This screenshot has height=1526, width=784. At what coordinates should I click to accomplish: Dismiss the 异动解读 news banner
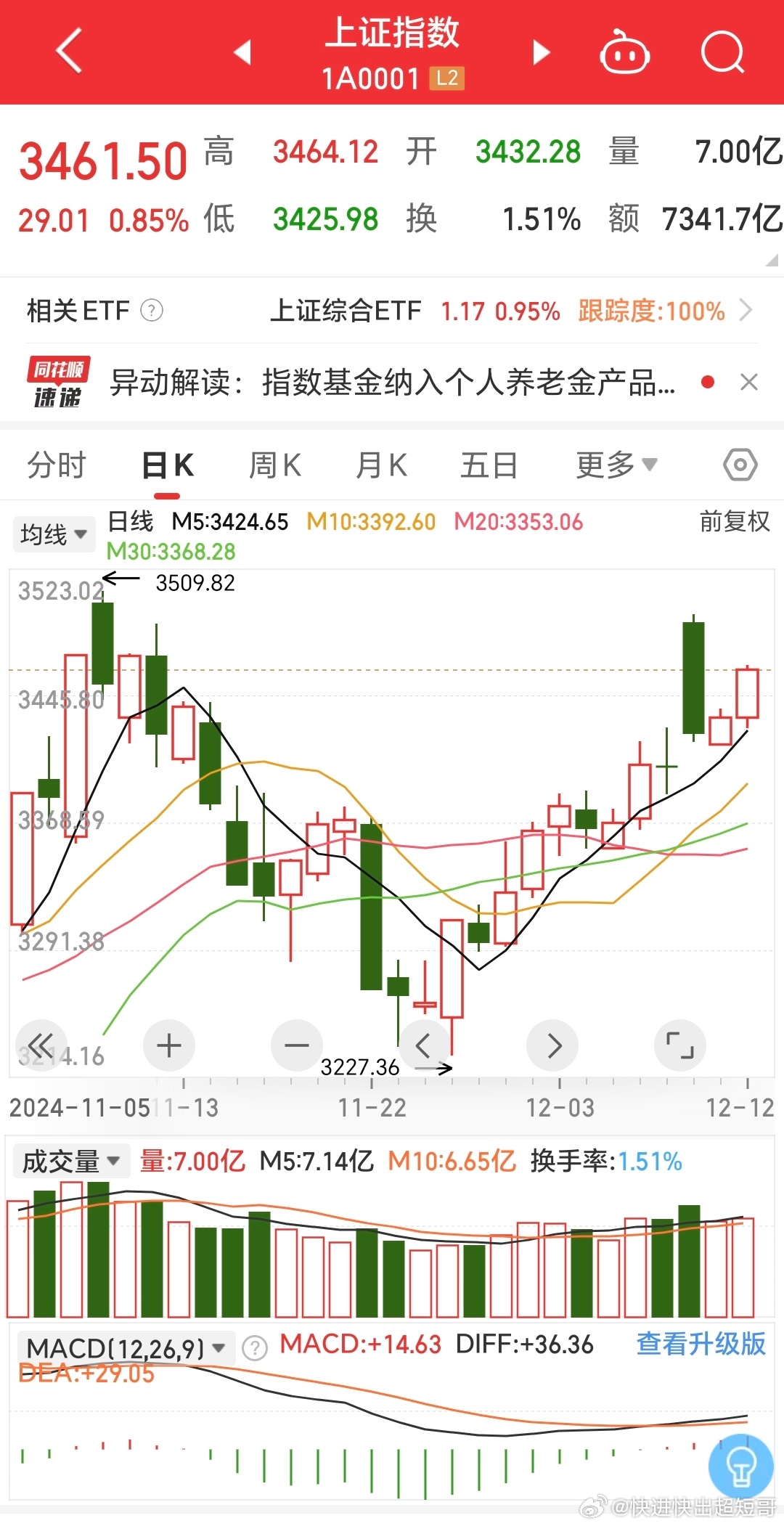click(748, 382)
